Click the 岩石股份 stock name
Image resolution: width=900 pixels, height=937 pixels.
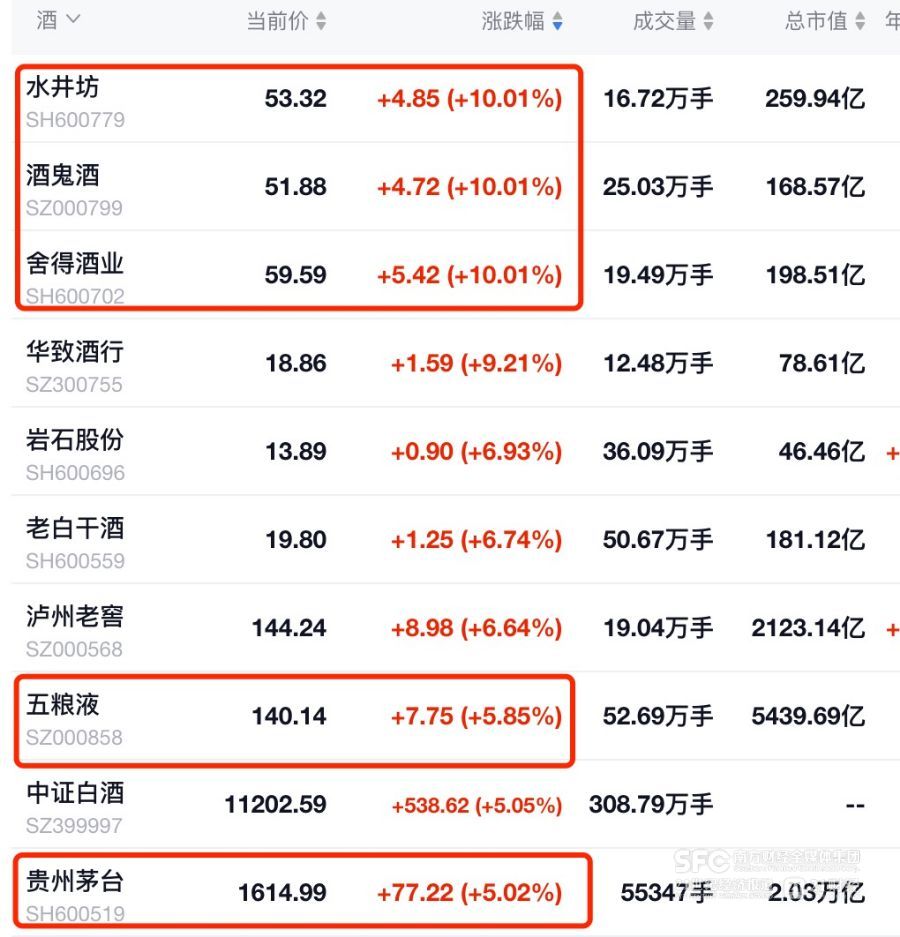point(75,439)
